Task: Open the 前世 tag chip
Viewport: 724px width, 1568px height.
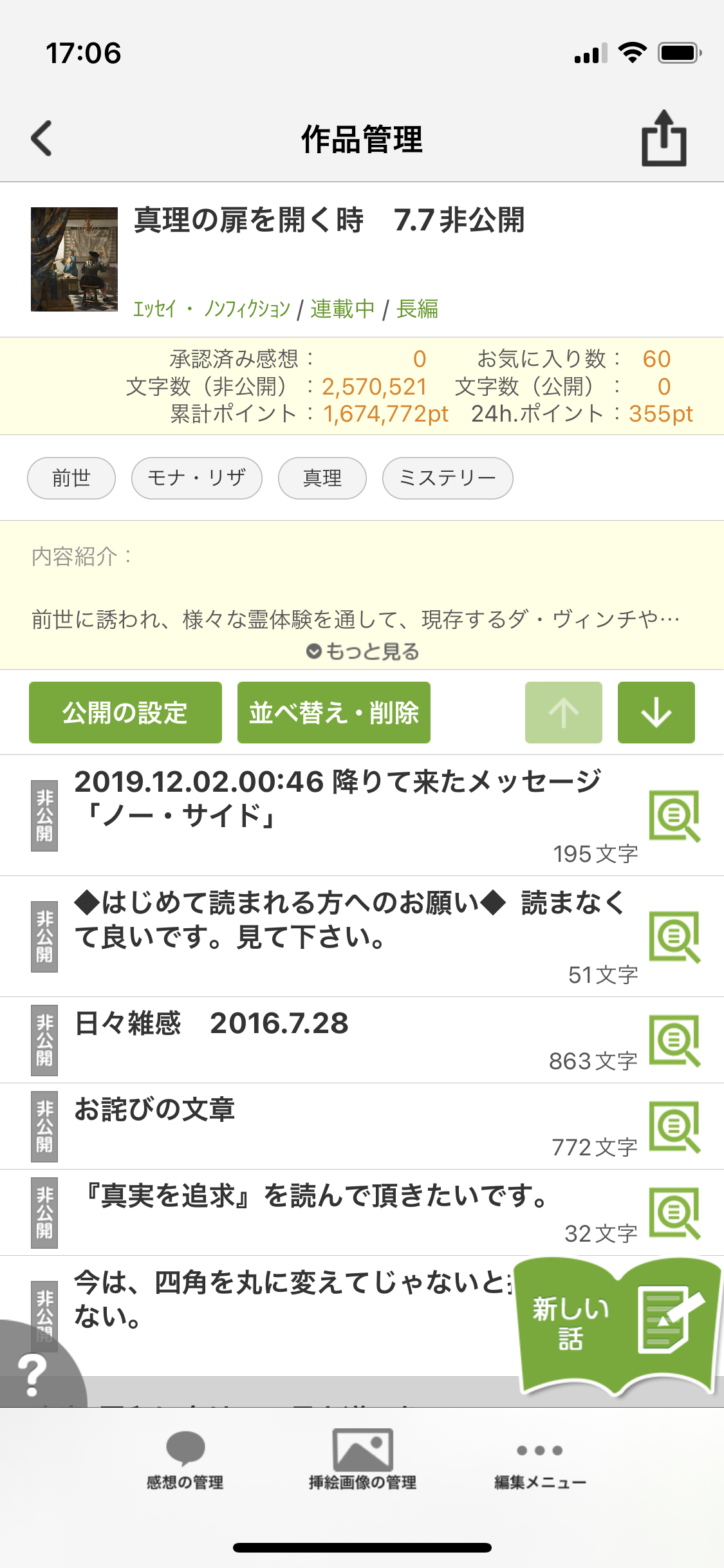Action: (x=71, y=478)
